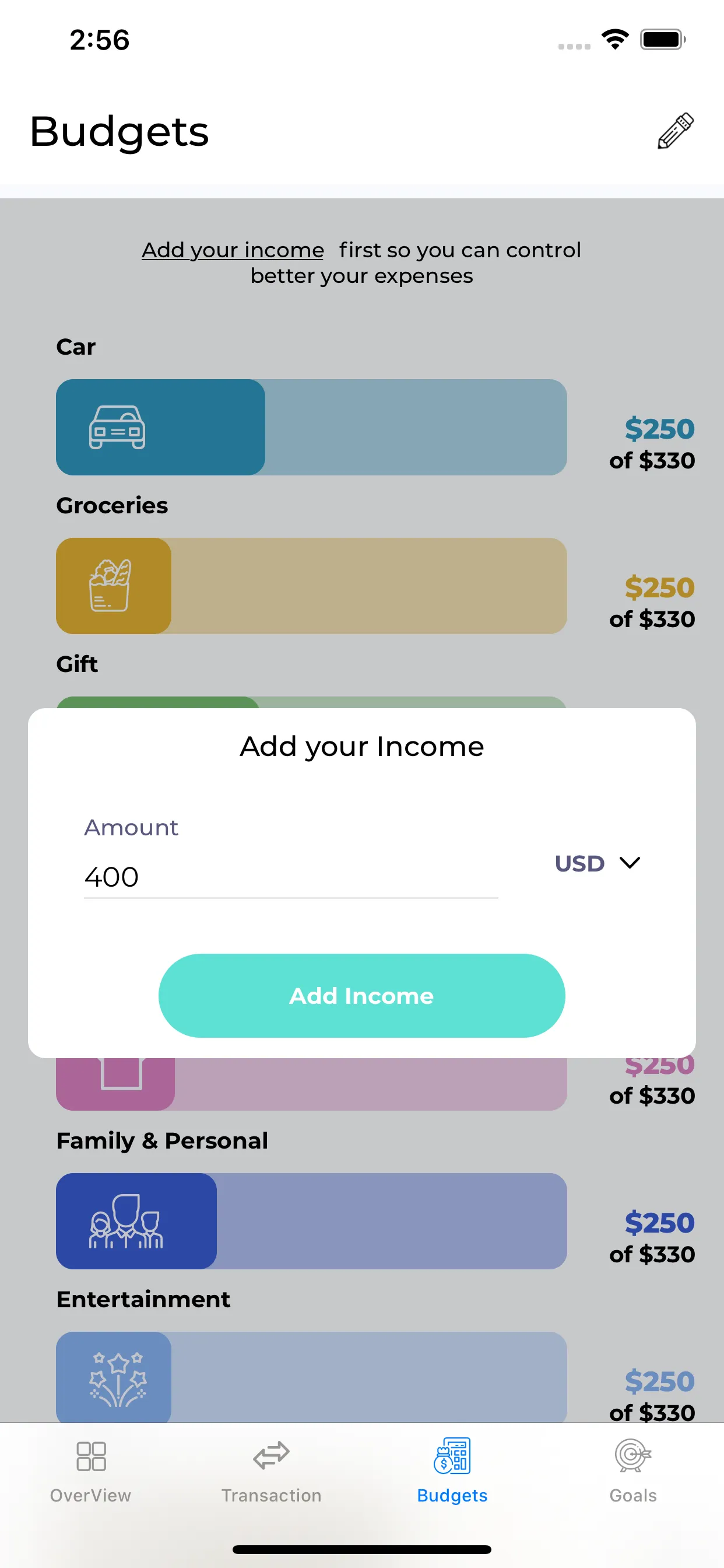Tap the pencil edit icon
724x1568 pixels.
pyautogui.click(x=676, y=131)
